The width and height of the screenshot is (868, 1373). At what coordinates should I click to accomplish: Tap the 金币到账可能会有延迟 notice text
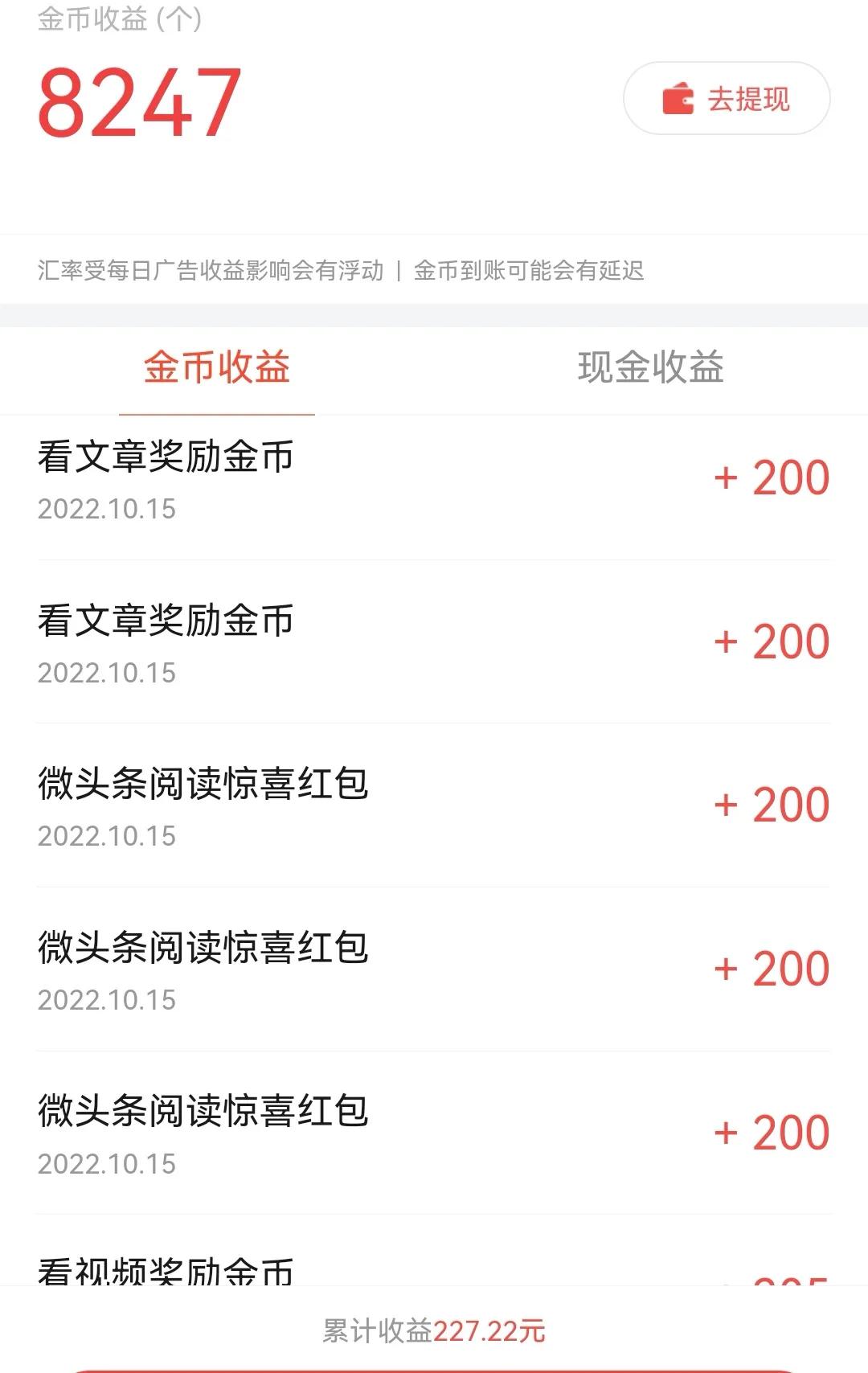coord(532,269)
